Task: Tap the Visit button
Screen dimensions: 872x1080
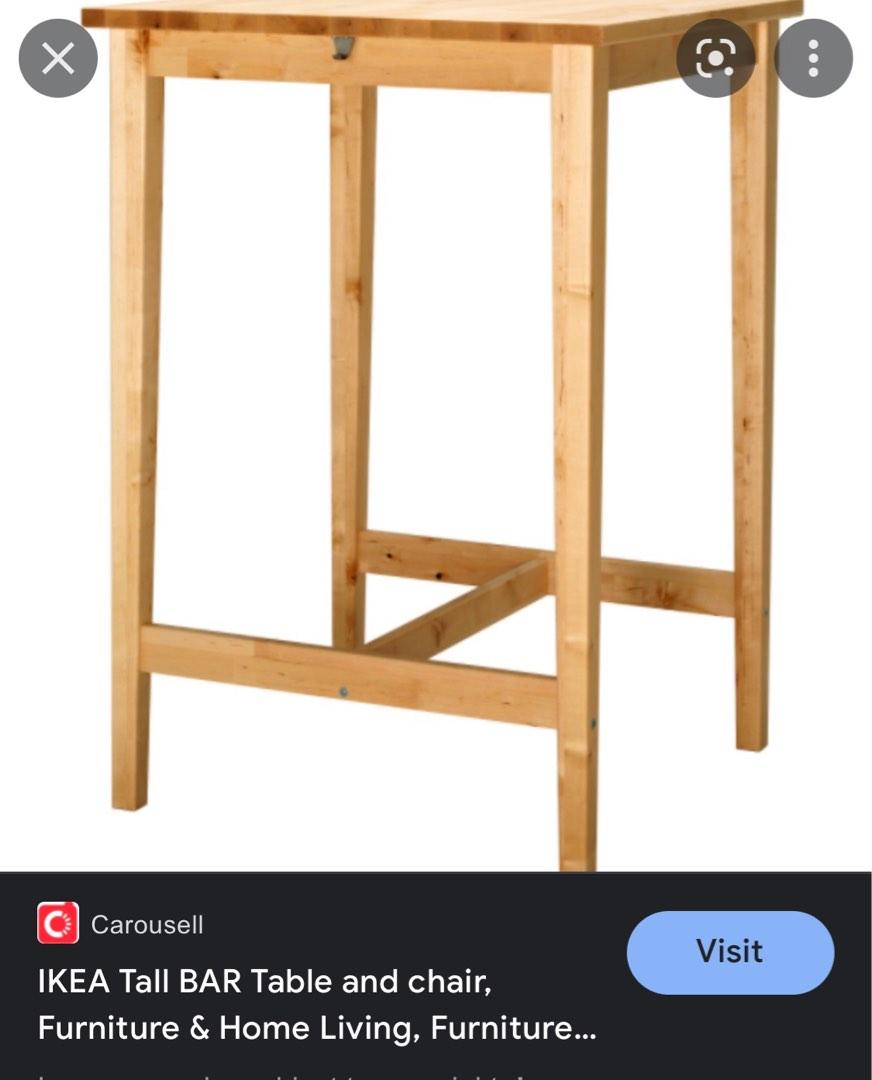Action: point(731,952)
